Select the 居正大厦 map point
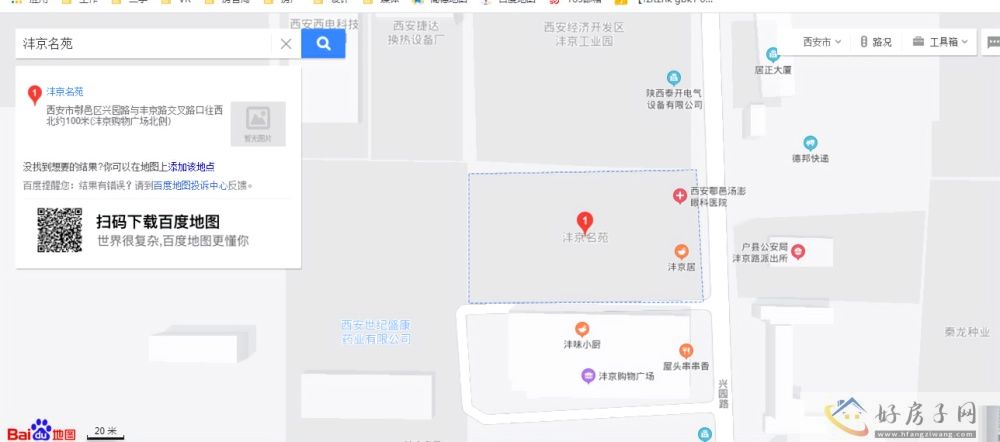The image size is (1000, 442). click(772, 55)
